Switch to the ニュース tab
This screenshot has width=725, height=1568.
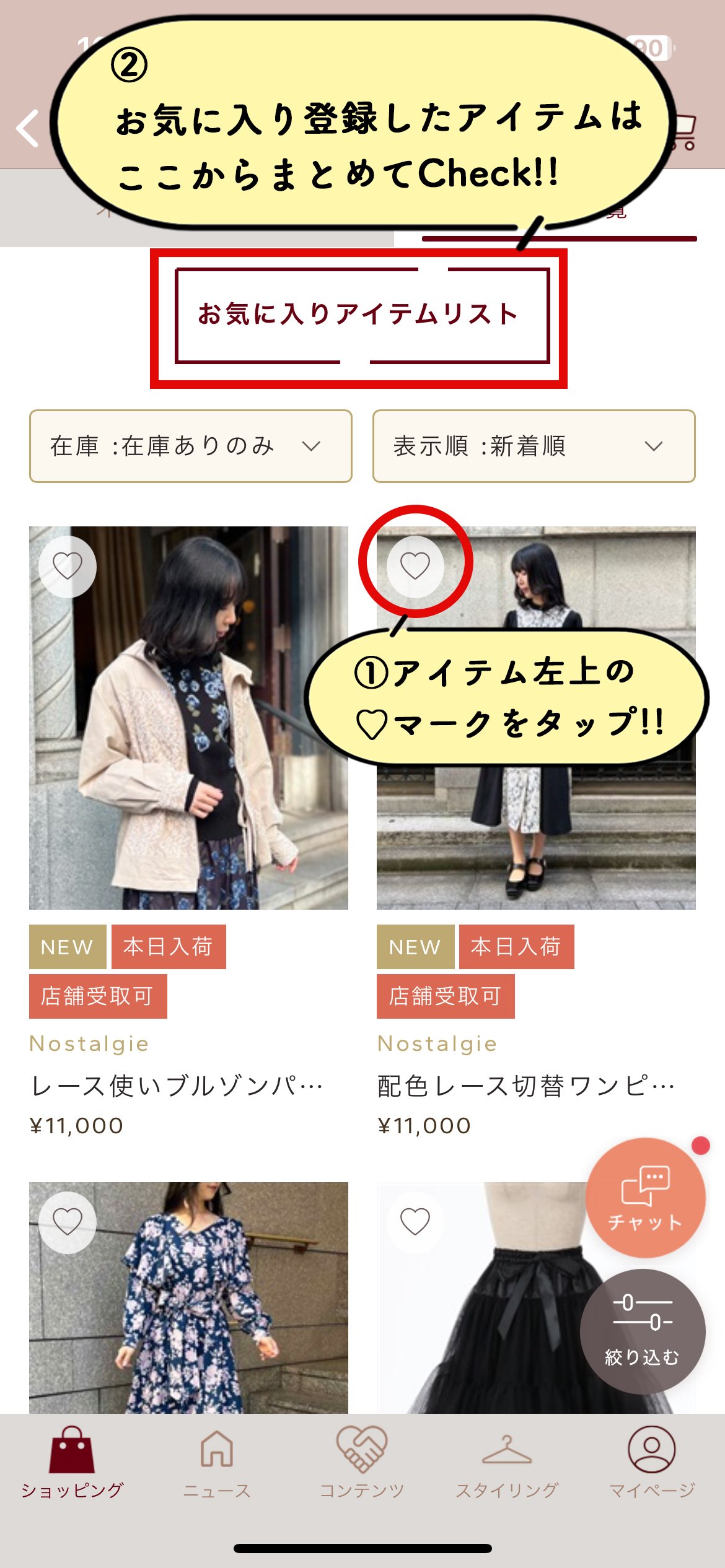[x=217, y=1461]
